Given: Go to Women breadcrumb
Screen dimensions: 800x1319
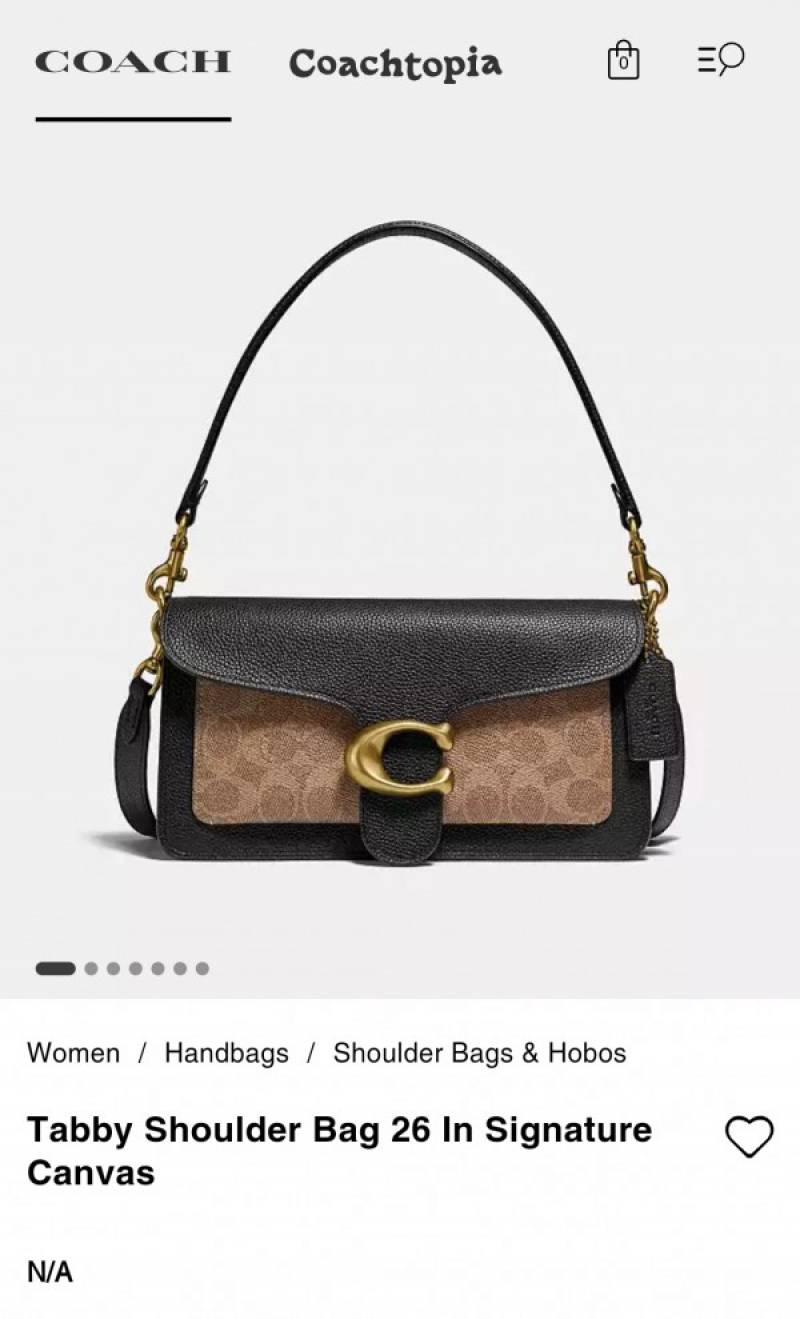Looking at the screenshot, I should (73, 1053).
